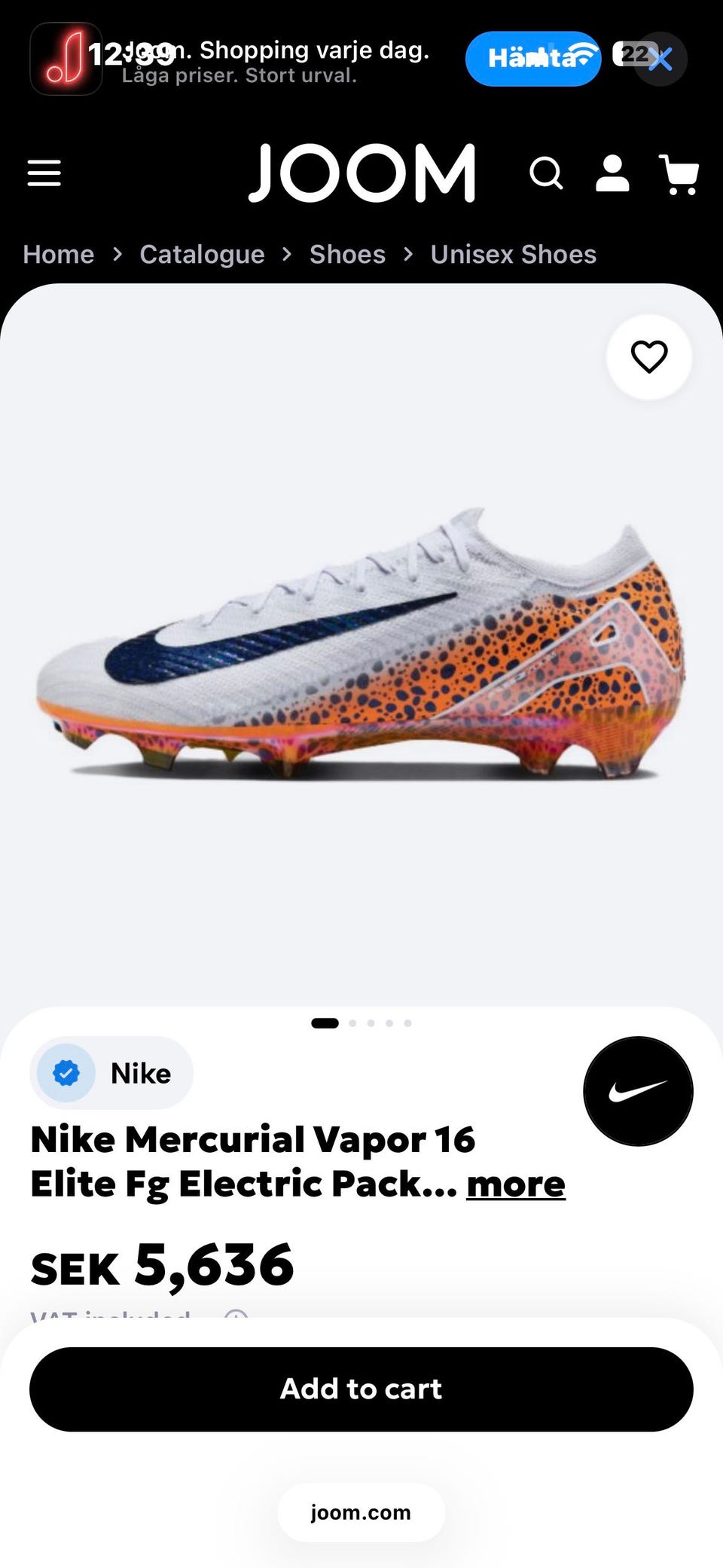Add to cart
Image resolution: width=723 pixels, height=1568 pixels.
361,1389
